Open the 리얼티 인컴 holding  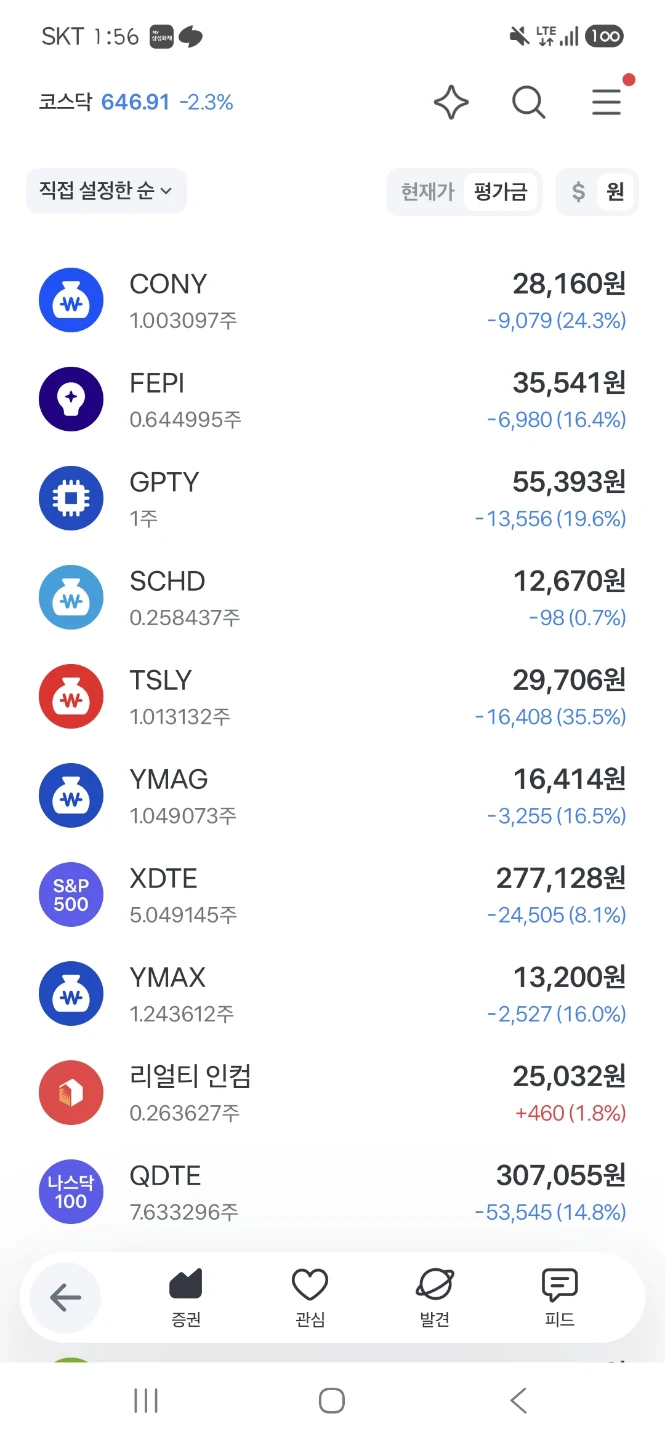(332, 1093)
